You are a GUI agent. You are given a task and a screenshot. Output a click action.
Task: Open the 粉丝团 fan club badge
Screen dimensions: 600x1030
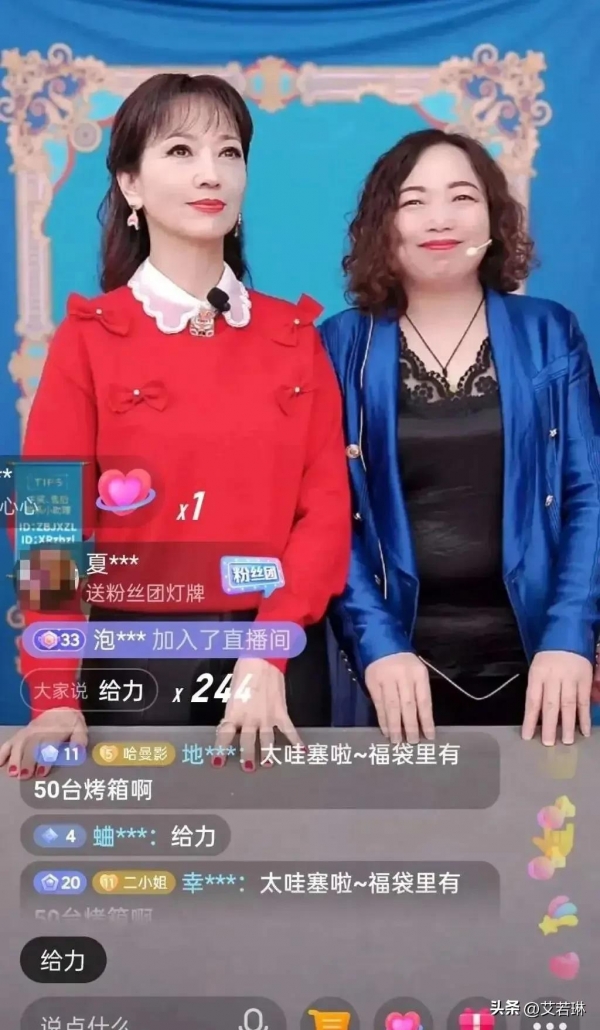pos(252,575)
